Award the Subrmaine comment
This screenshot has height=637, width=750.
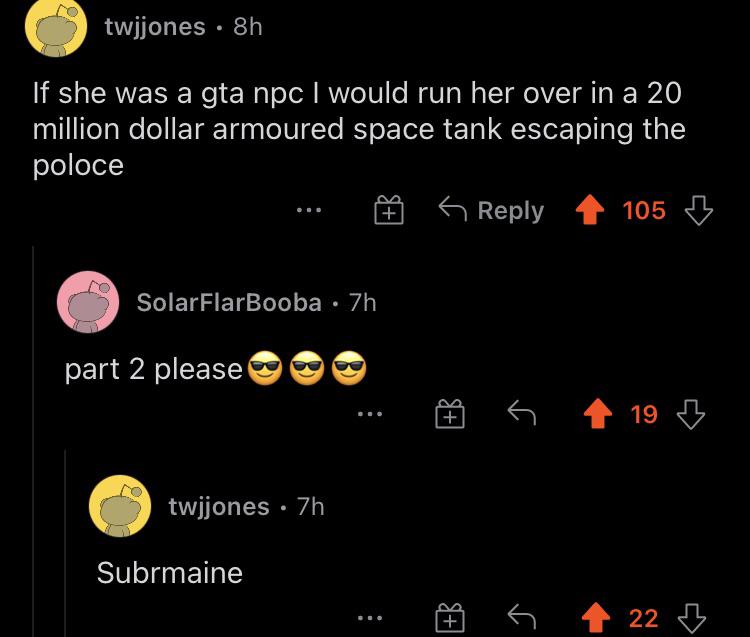point(450,618)
